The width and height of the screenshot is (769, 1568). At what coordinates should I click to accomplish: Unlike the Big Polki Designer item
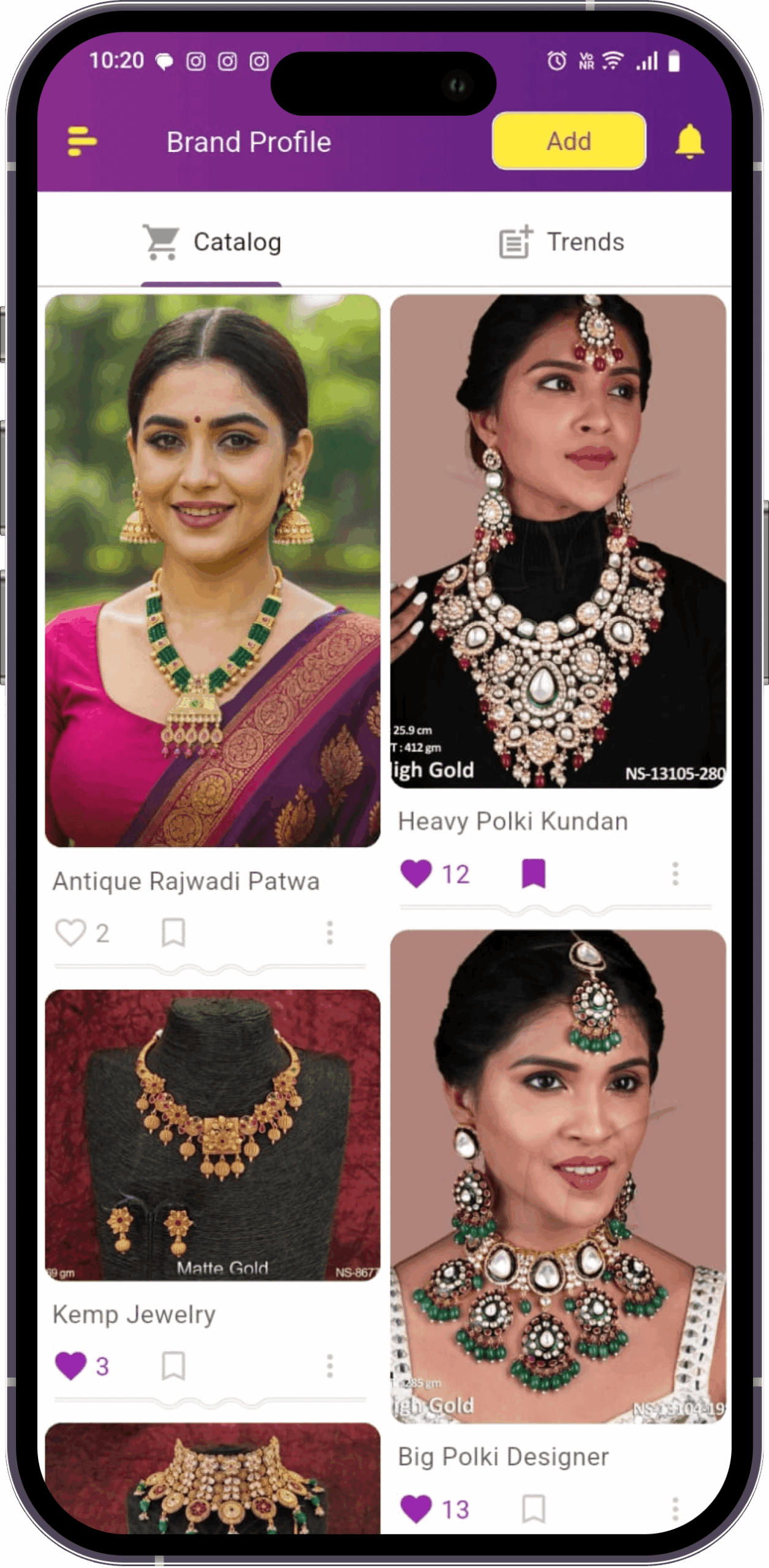point(416,1509)
